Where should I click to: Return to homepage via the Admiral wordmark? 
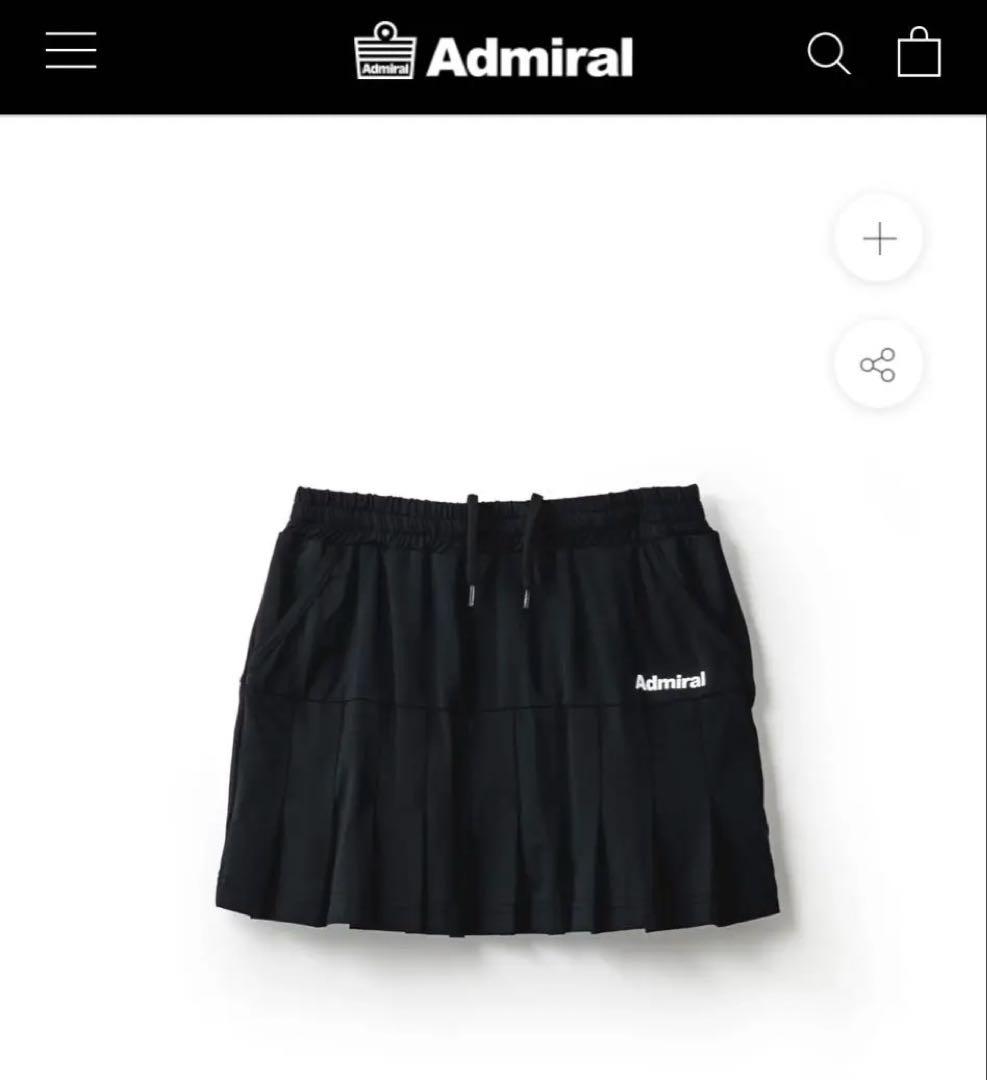click(x=527, y=57)
